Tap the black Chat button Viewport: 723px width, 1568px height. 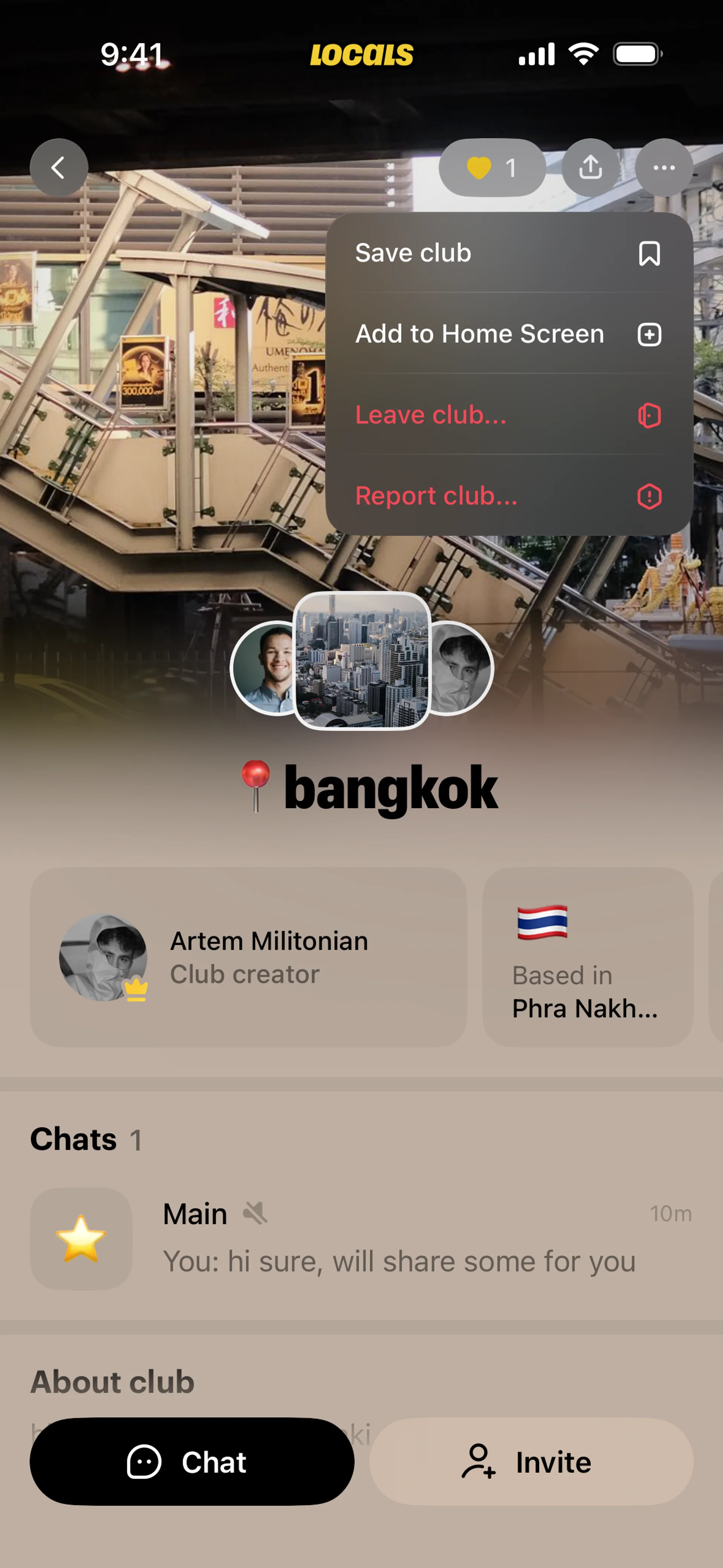192,1461
